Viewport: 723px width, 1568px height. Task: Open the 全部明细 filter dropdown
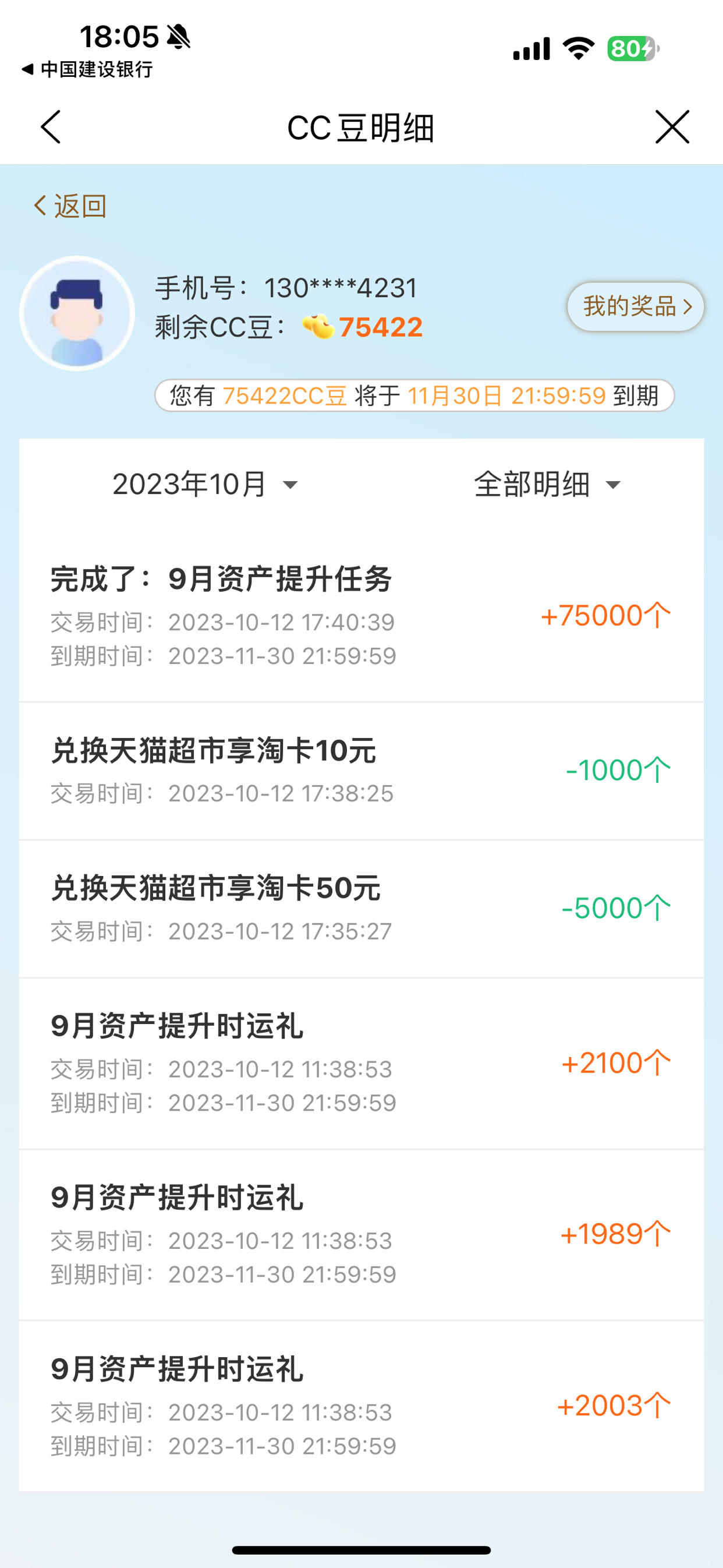click(x=547, y=485)
